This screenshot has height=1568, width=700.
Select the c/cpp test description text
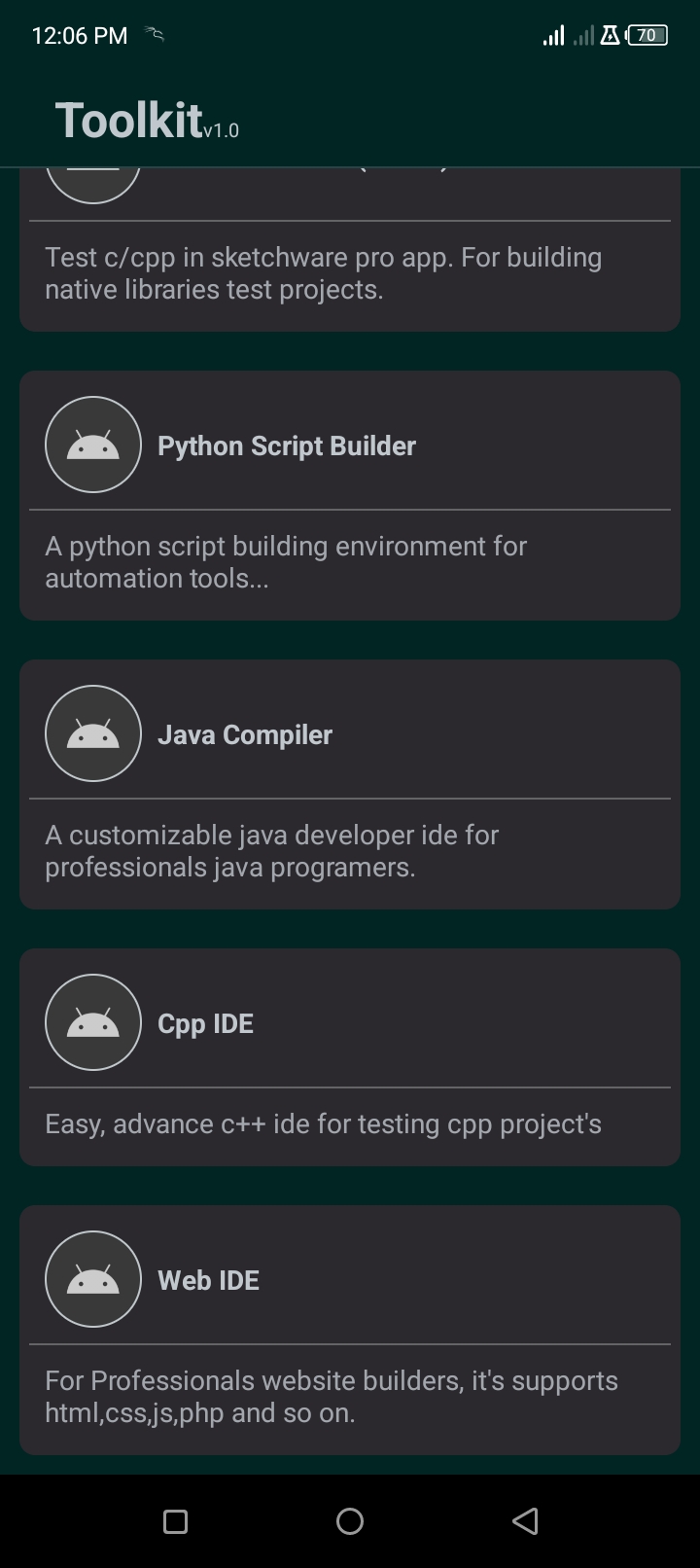click(323, 272)
